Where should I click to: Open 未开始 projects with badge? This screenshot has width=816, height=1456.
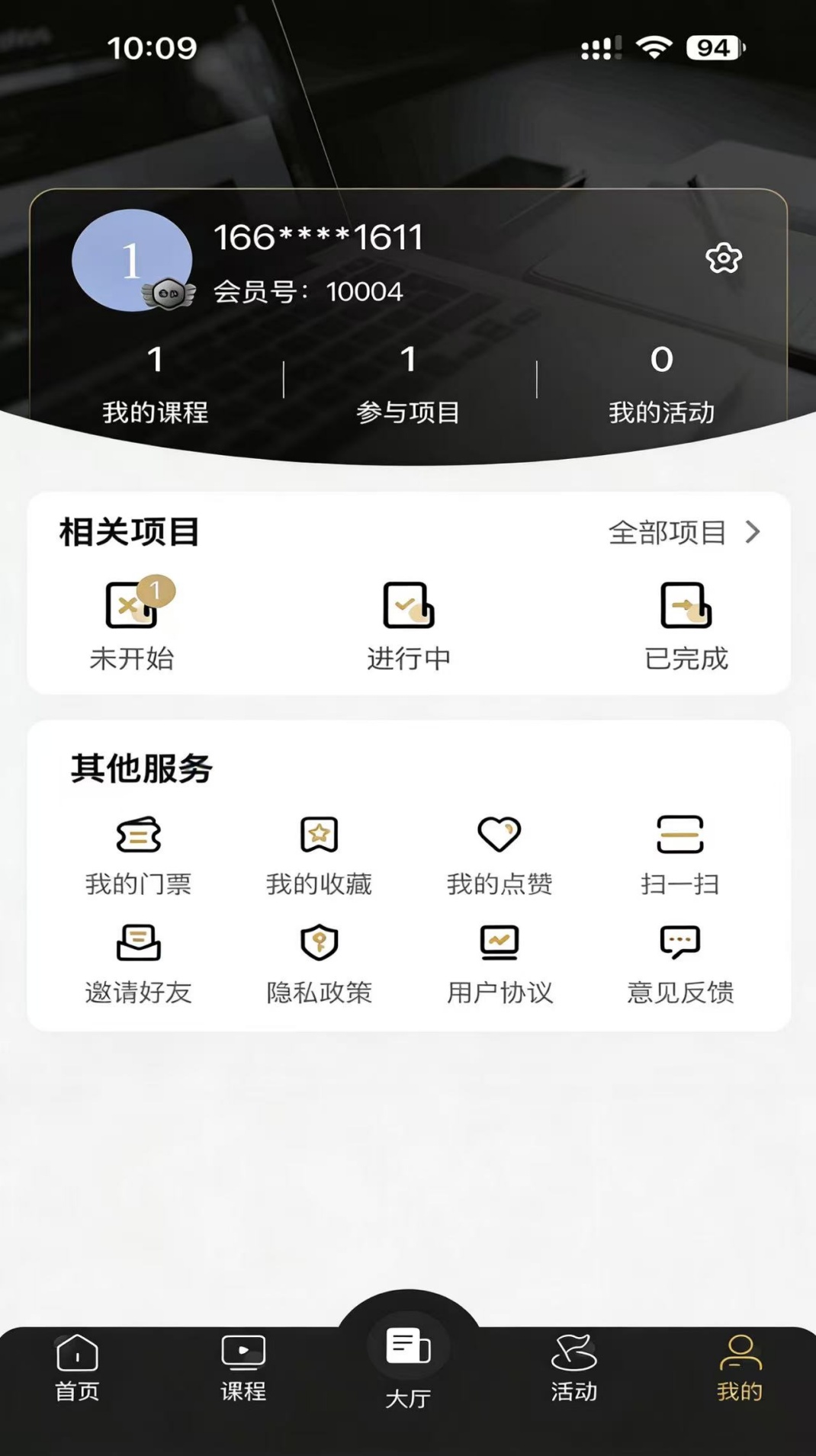[132, 624]
